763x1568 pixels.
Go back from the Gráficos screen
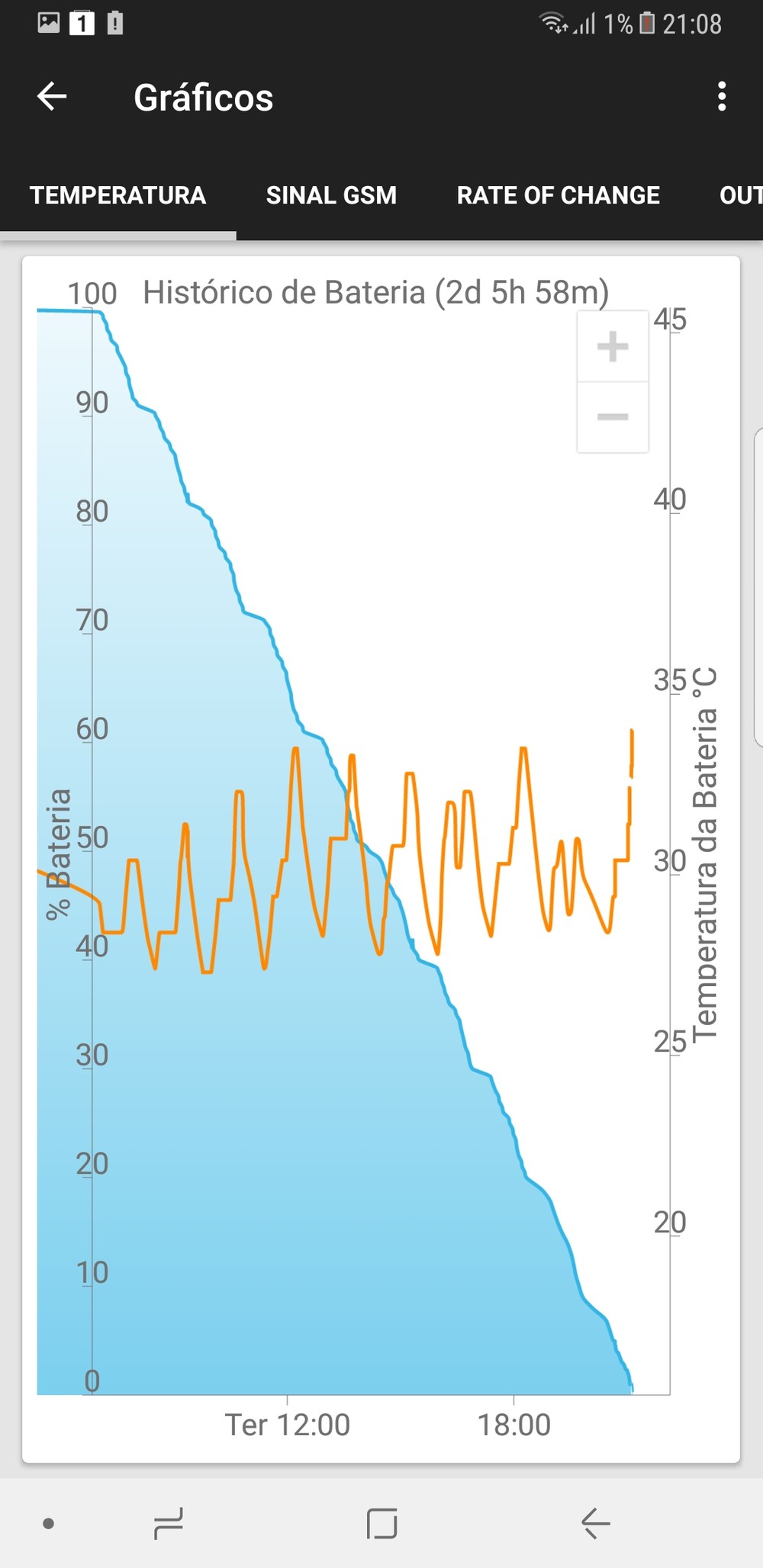52,97
